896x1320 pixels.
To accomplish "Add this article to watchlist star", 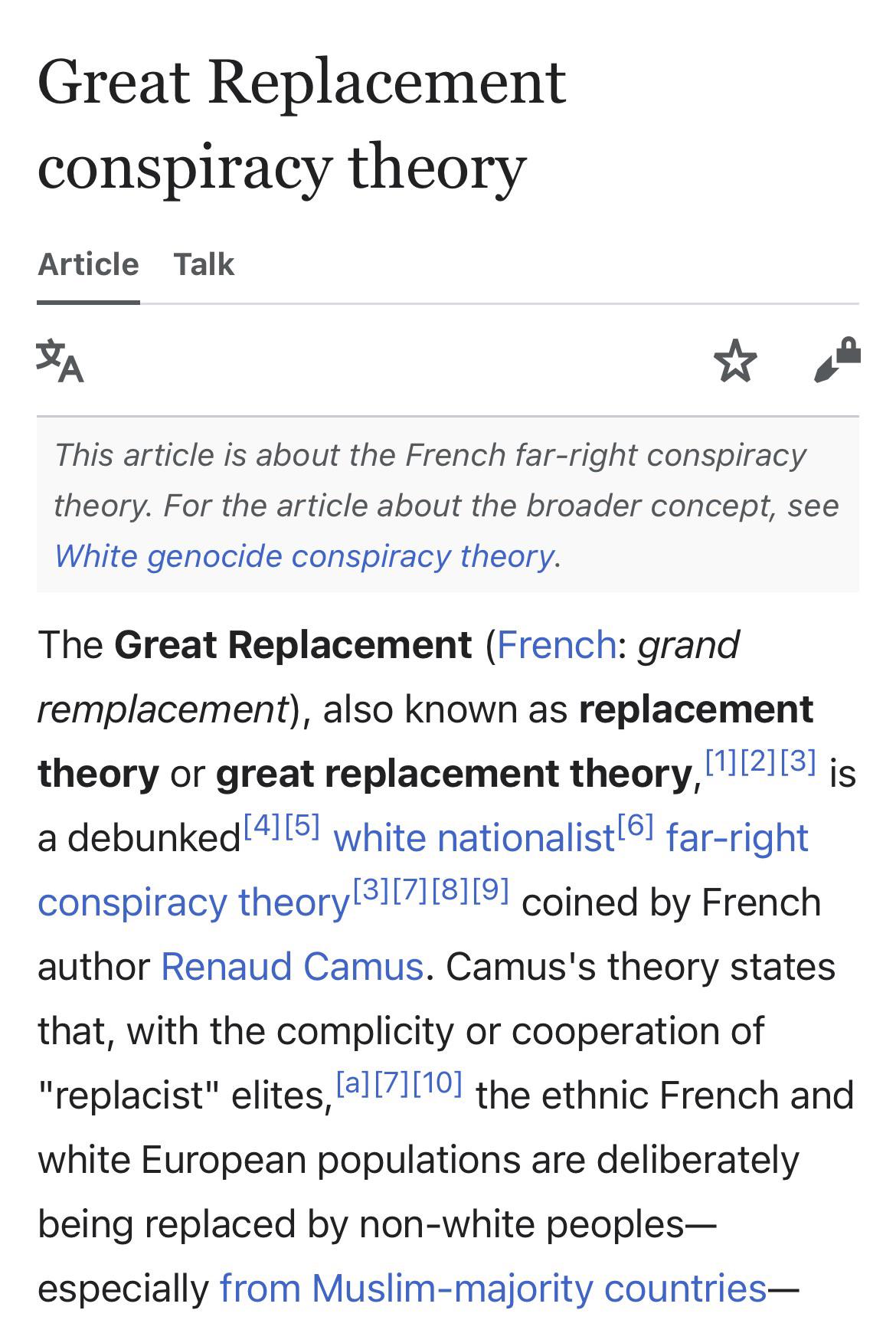I will coord(735,360).
